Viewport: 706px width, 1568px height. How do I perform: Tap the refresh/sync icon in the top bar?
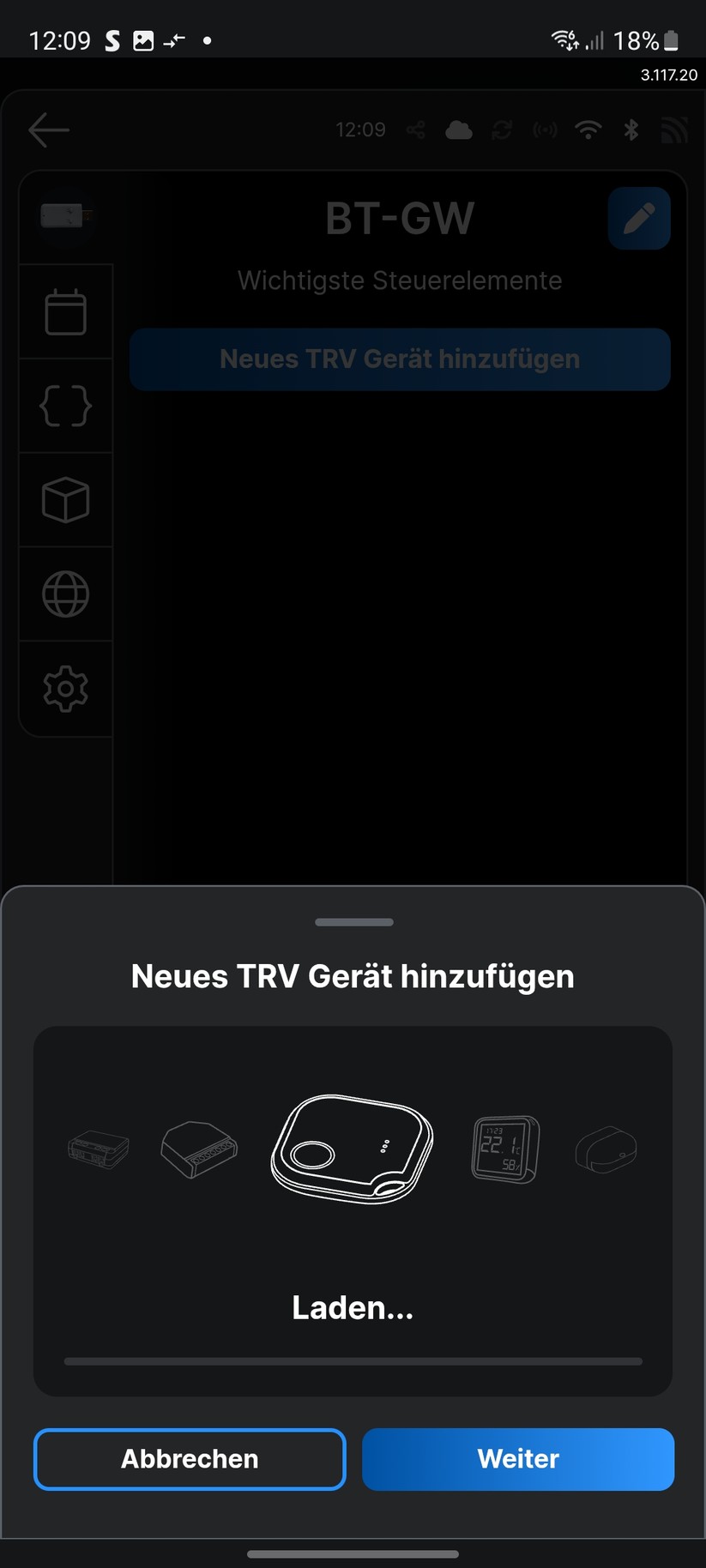(502, 130)
